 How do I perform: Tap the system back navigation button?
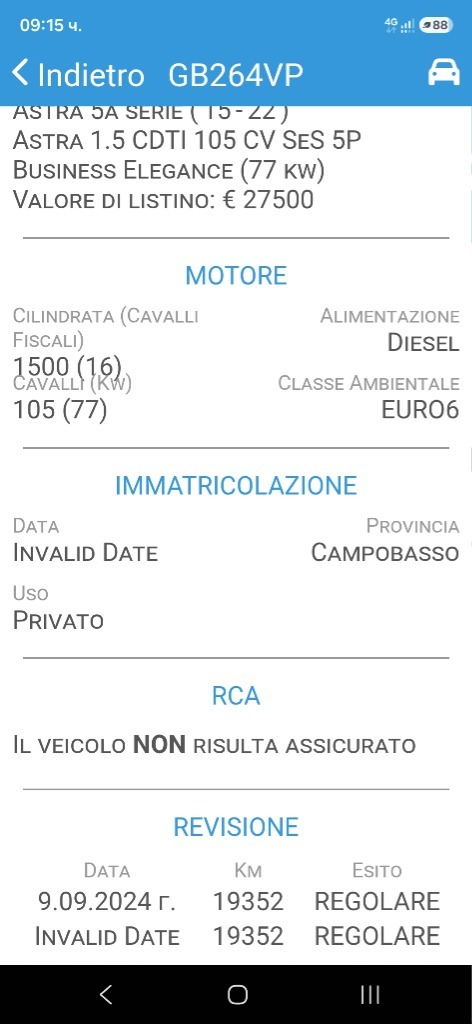pos(106,995)
